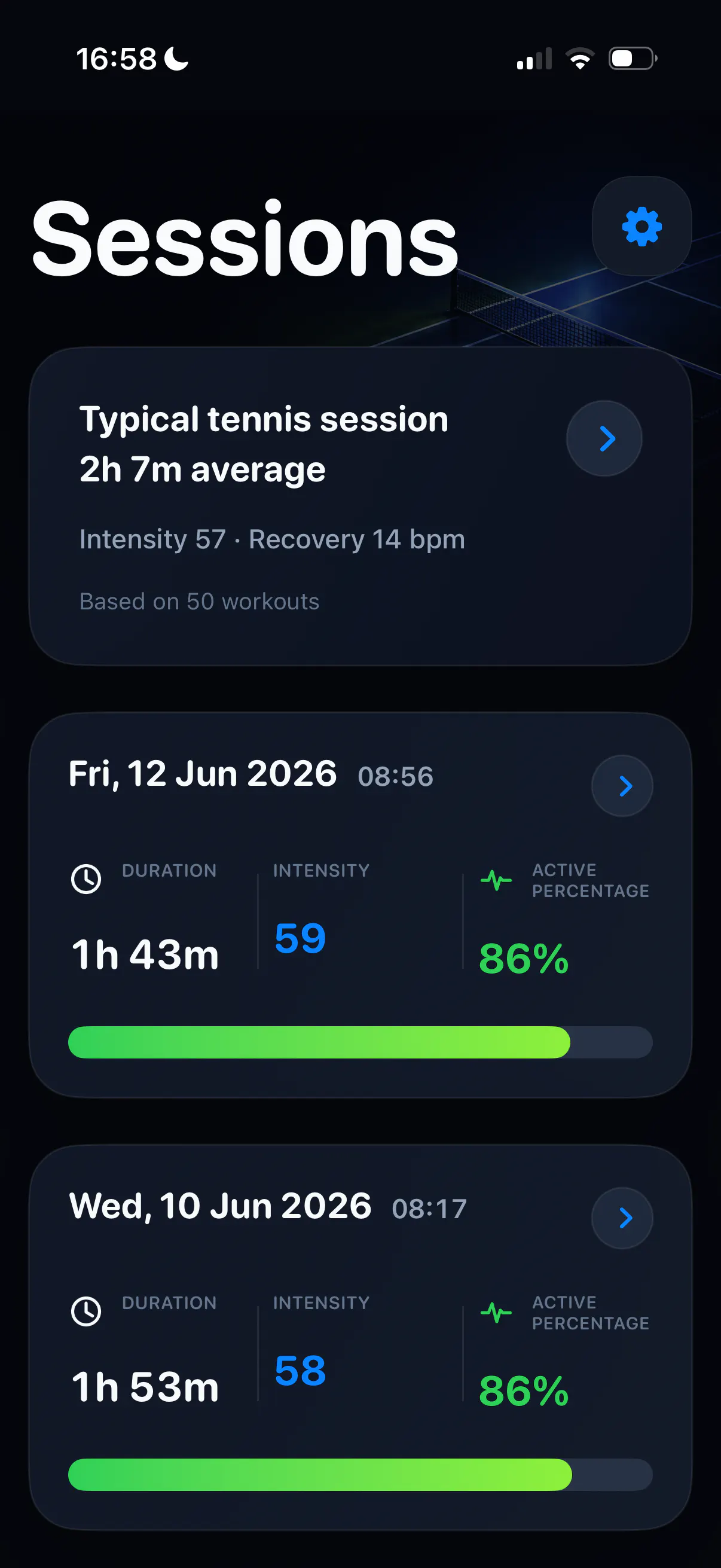Open the Typical tennis session summary arrow
The image size is (721, 1568).
point(604,438)
